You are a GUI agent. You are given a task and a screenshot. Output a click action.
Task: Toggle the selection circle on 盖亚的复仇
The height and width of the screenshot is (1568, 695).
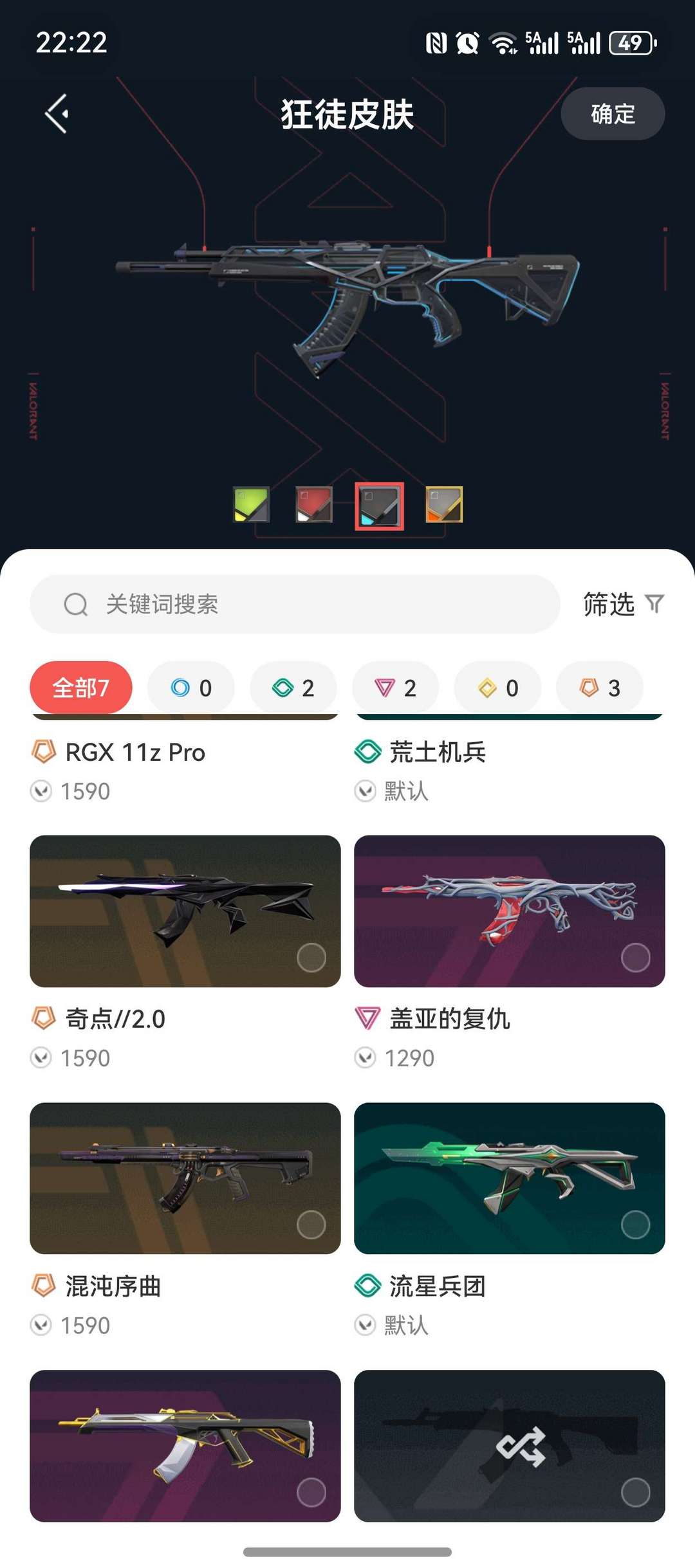pos(636,958)
